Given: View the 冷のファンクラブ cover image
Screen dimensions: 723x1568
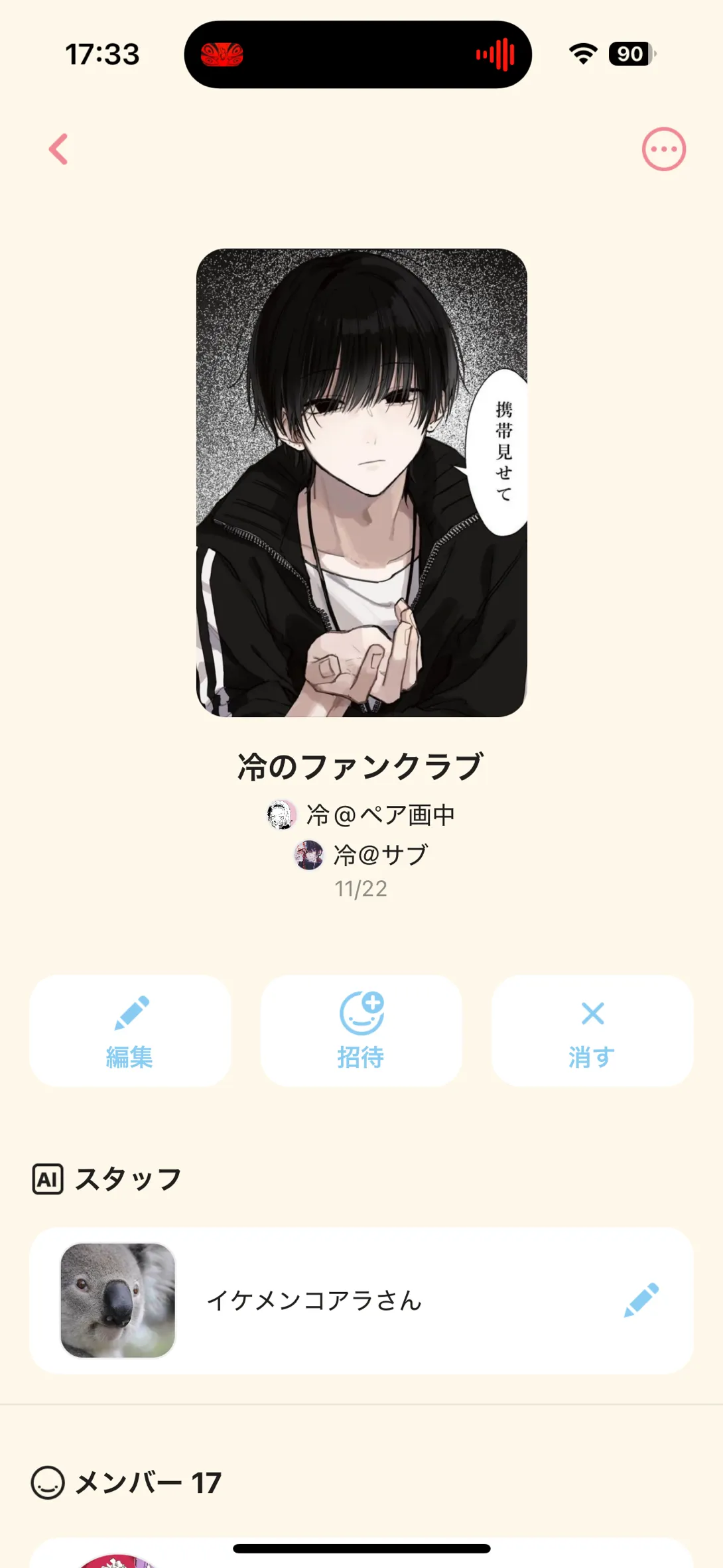Looking at the screenshot, I should [x=361, y=482].
